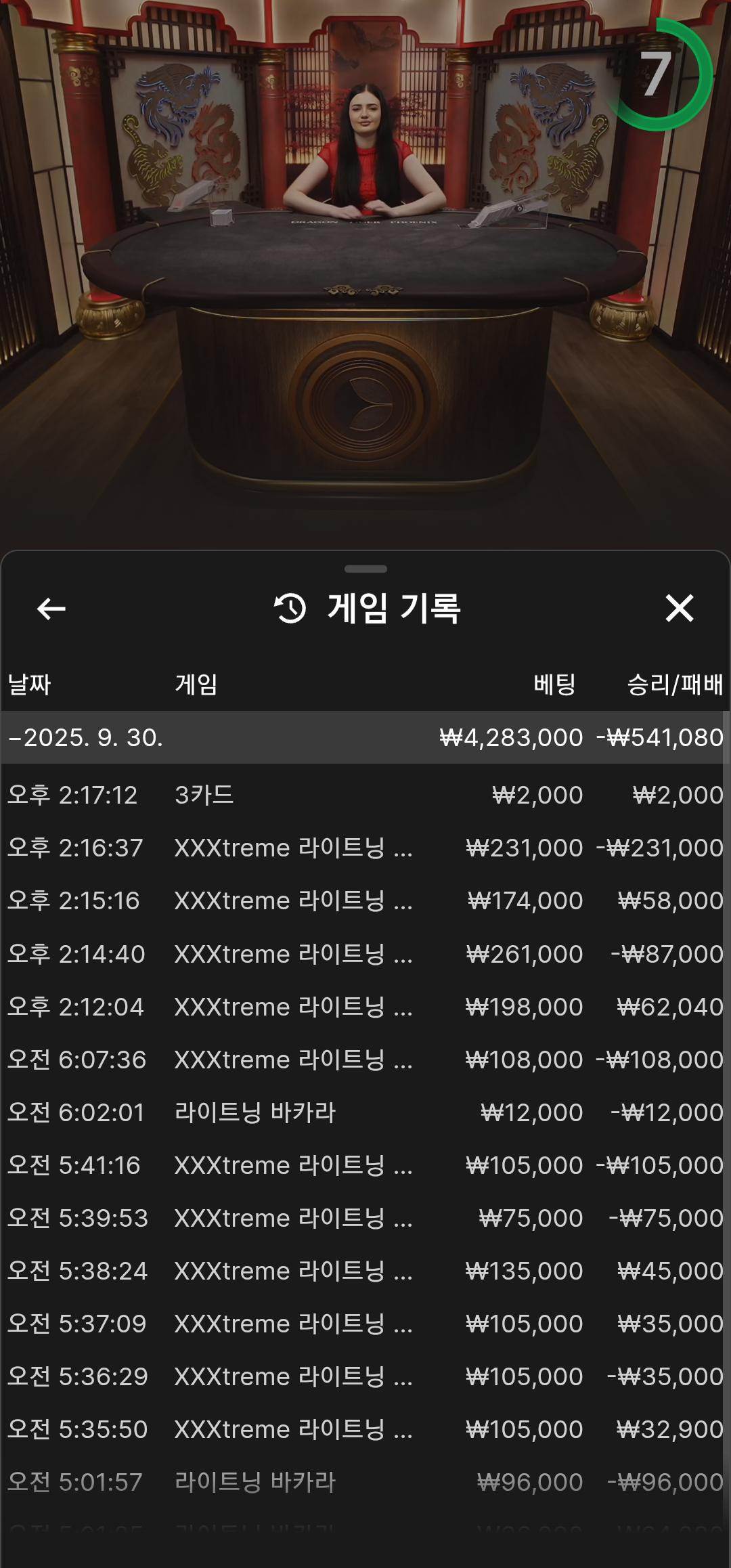View 라이트닝 바카라 record at 오전 5:01:57

point(365,1482)
